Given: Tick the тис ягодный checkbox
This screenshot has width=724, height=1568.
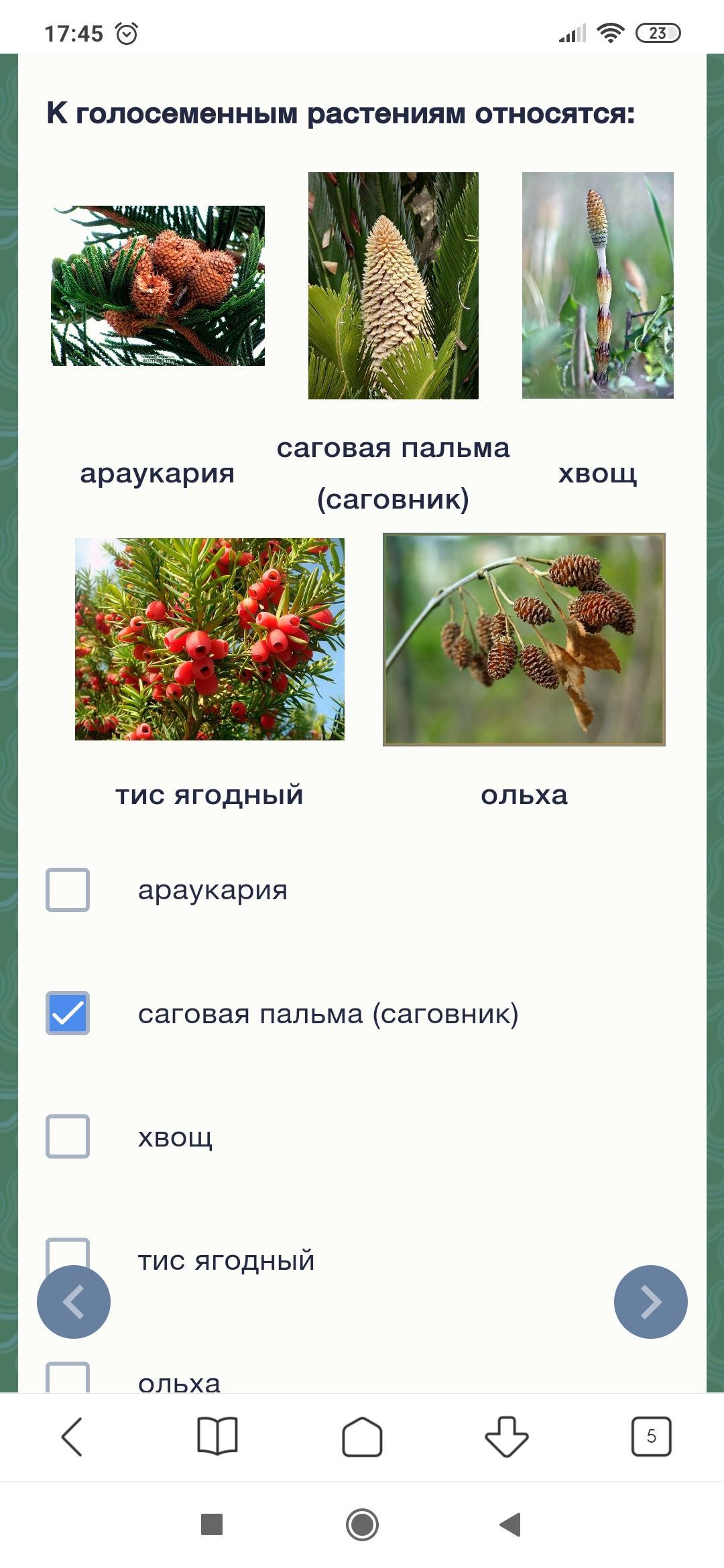Looking at the screenshot, I should 68,1252.
